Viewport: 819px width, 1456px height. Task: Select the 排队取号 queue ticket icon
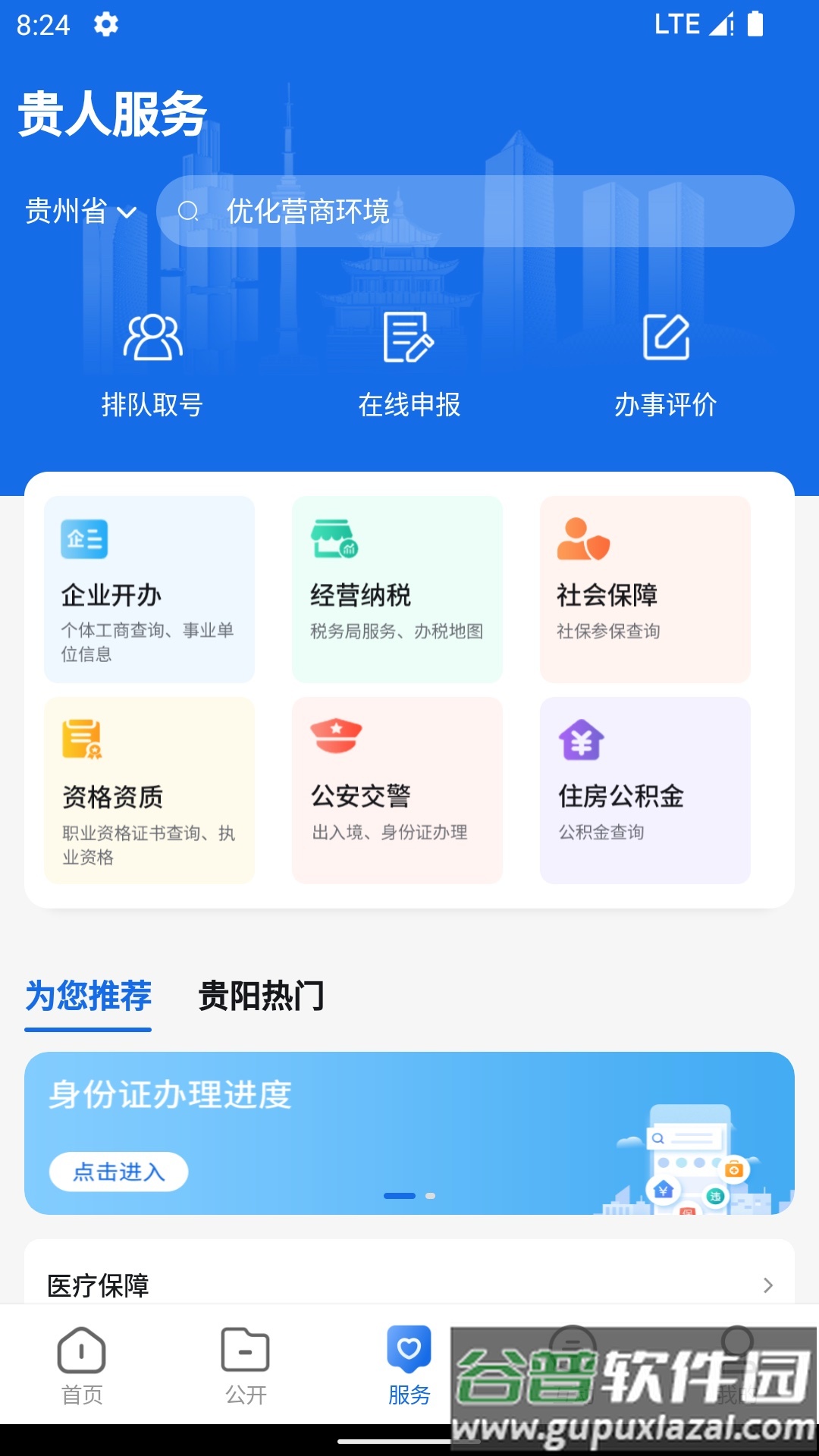pyautogui.click(x=153, y=341)
